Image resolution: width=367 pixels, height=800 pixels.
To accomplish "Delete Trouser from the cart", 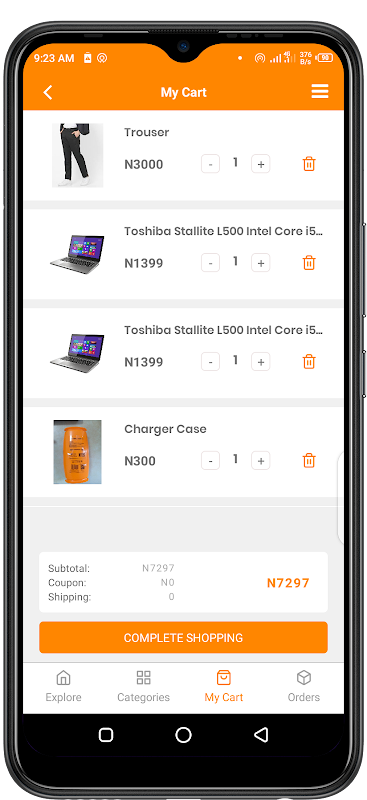I will point(309,164).
